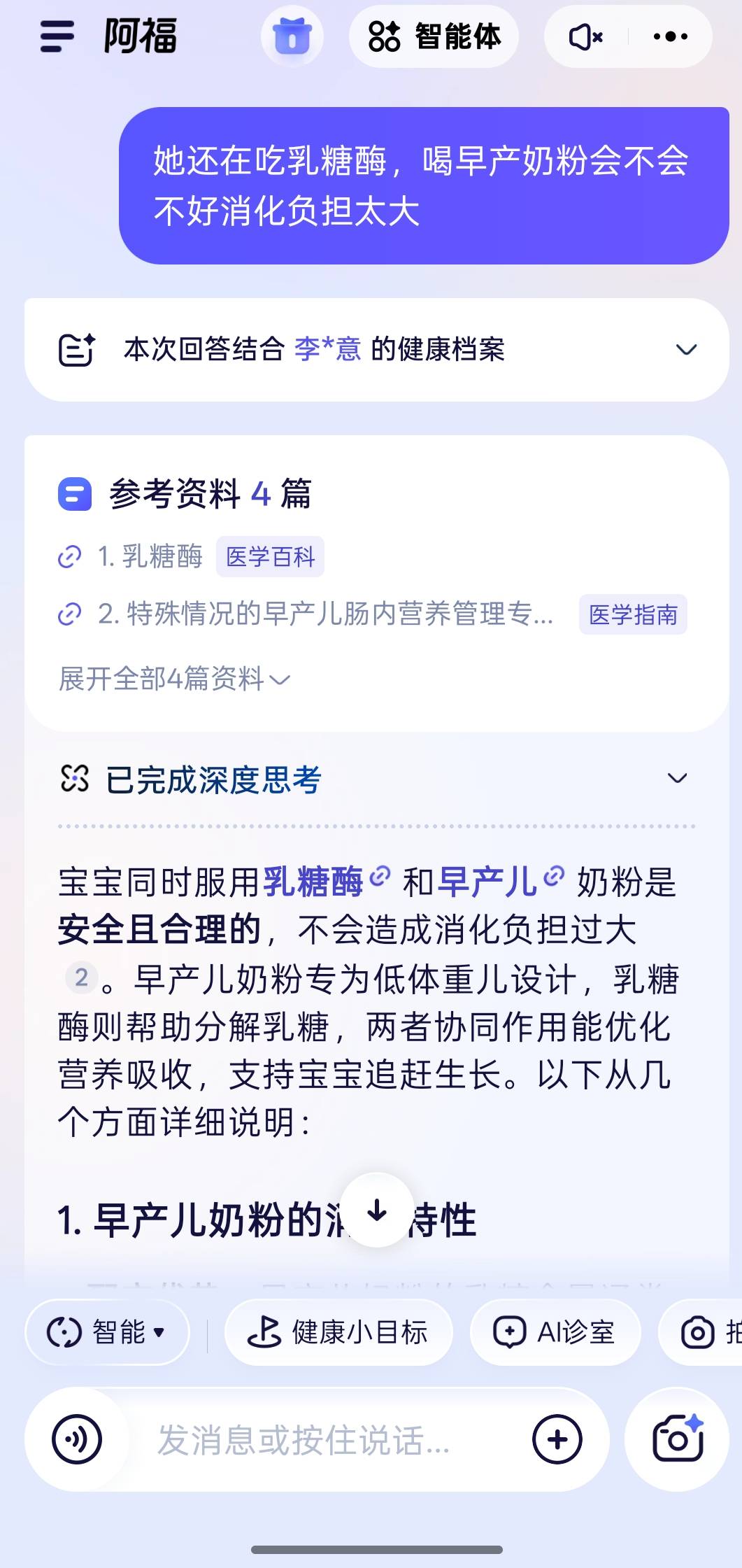The image size is (742, 1568).
Task: Expand 展开全部4篇资料
Action: [173, 679]
